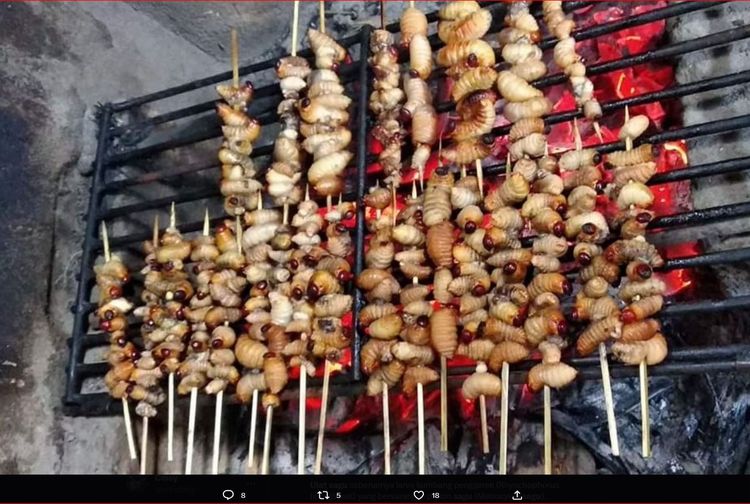This screenshot has height=504, width=750.
Task: Reply to this tweet
Action: point(228,494)
